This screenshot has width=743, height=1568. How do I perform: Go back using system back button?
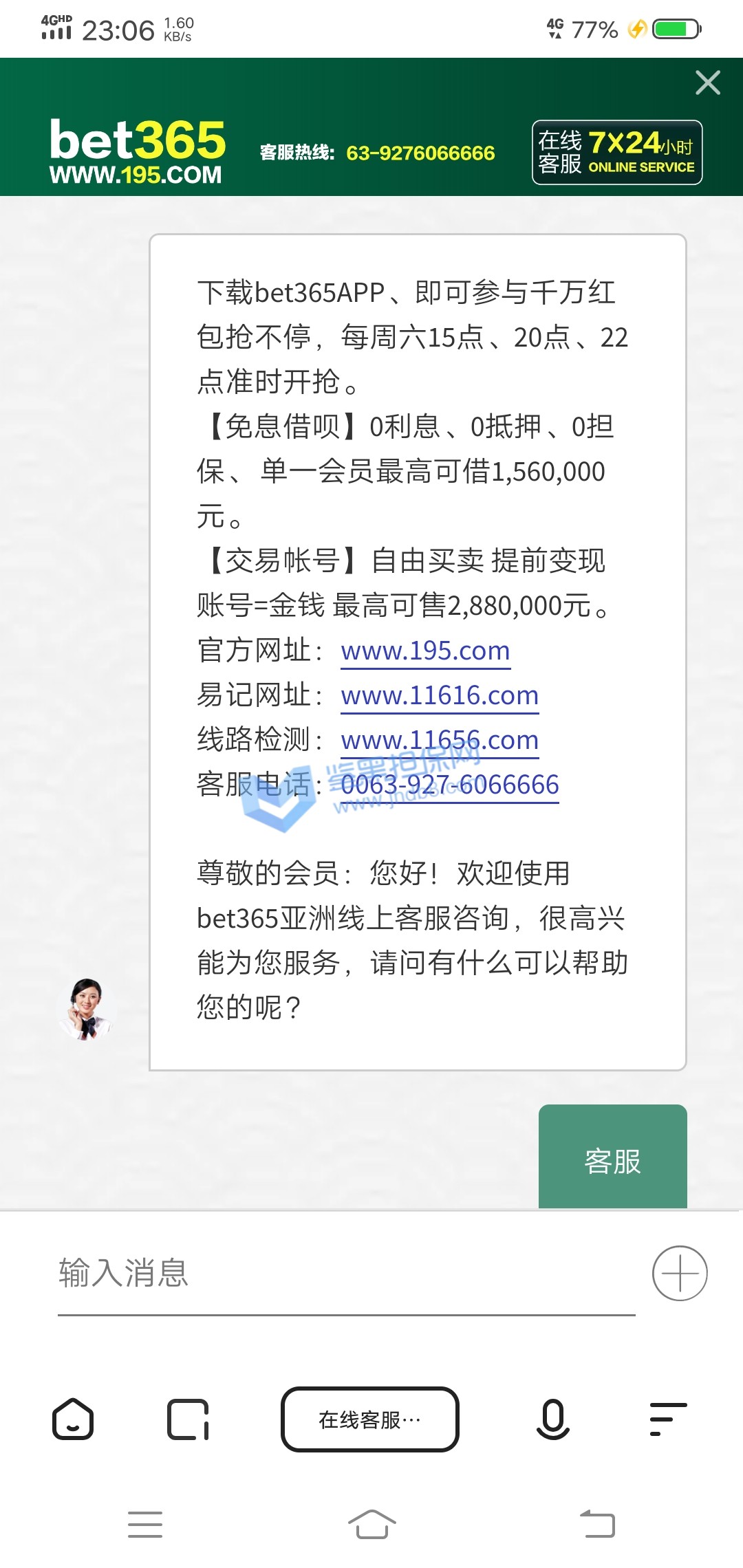click(597, 1524)
